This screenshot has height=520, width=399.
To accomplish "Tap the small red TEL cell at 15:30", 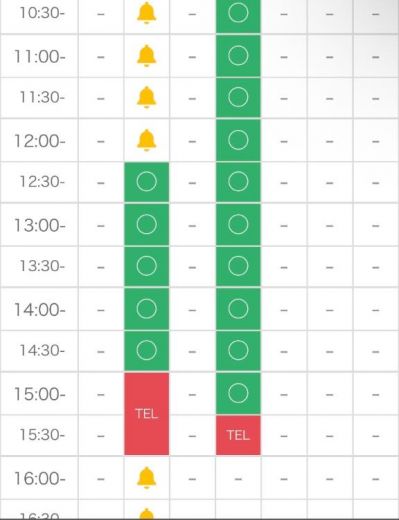I will pyautogui.click(x=238, y=435).
